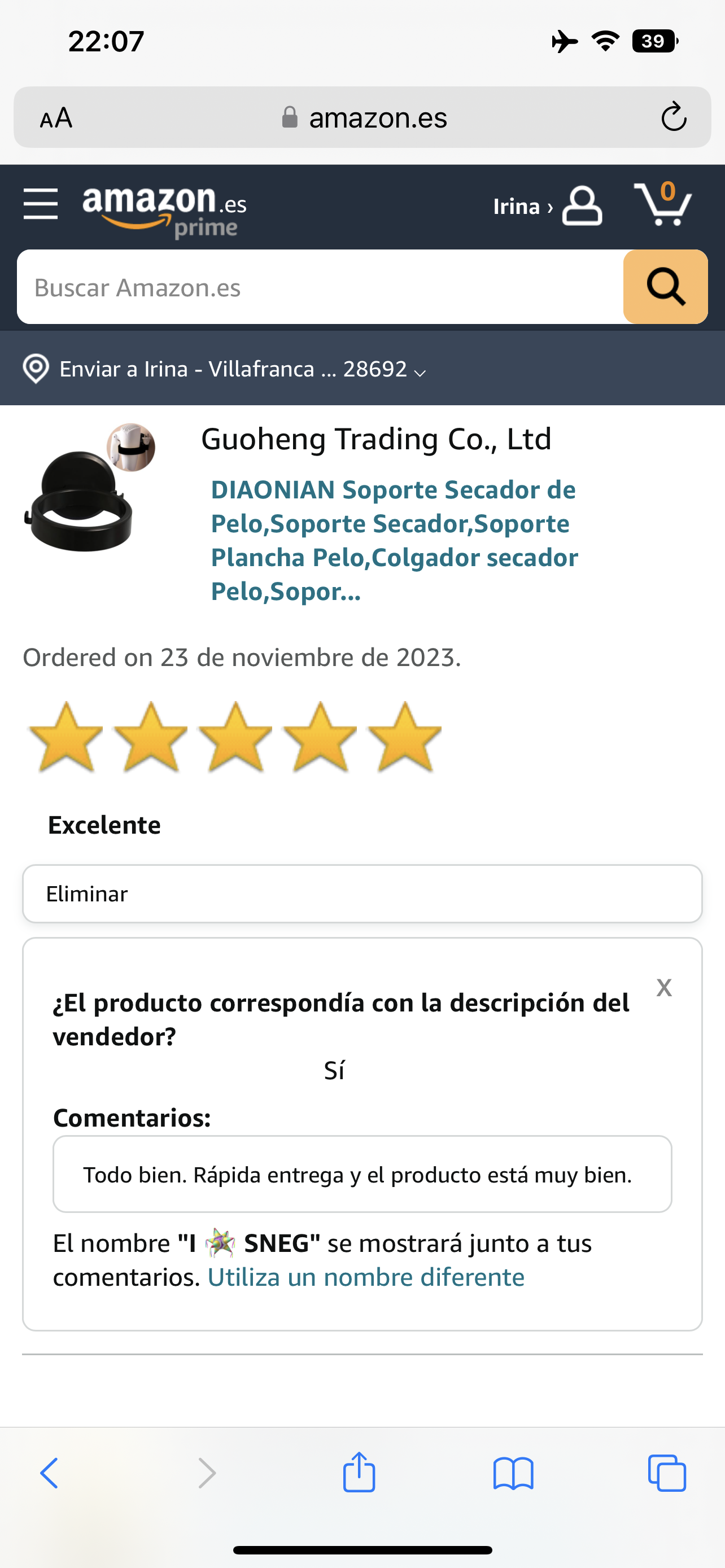Change the delivery address to Irina
Image resolution: width=725 pixels, height=1568 pixels.
pyautogui.click(x=224, y=369)
